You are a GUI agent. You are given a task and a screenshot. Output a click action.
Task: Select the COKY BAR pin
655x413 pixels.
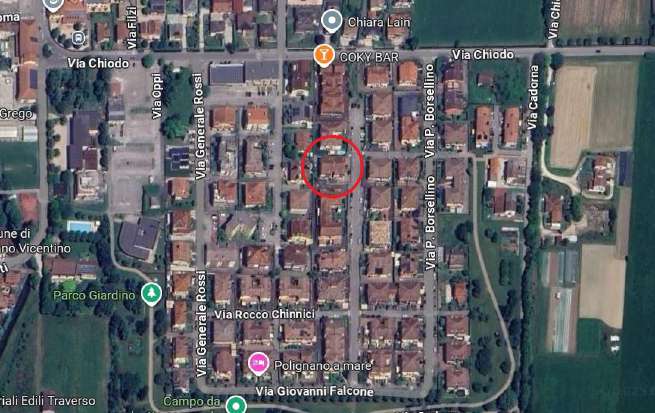pos(323,55)
